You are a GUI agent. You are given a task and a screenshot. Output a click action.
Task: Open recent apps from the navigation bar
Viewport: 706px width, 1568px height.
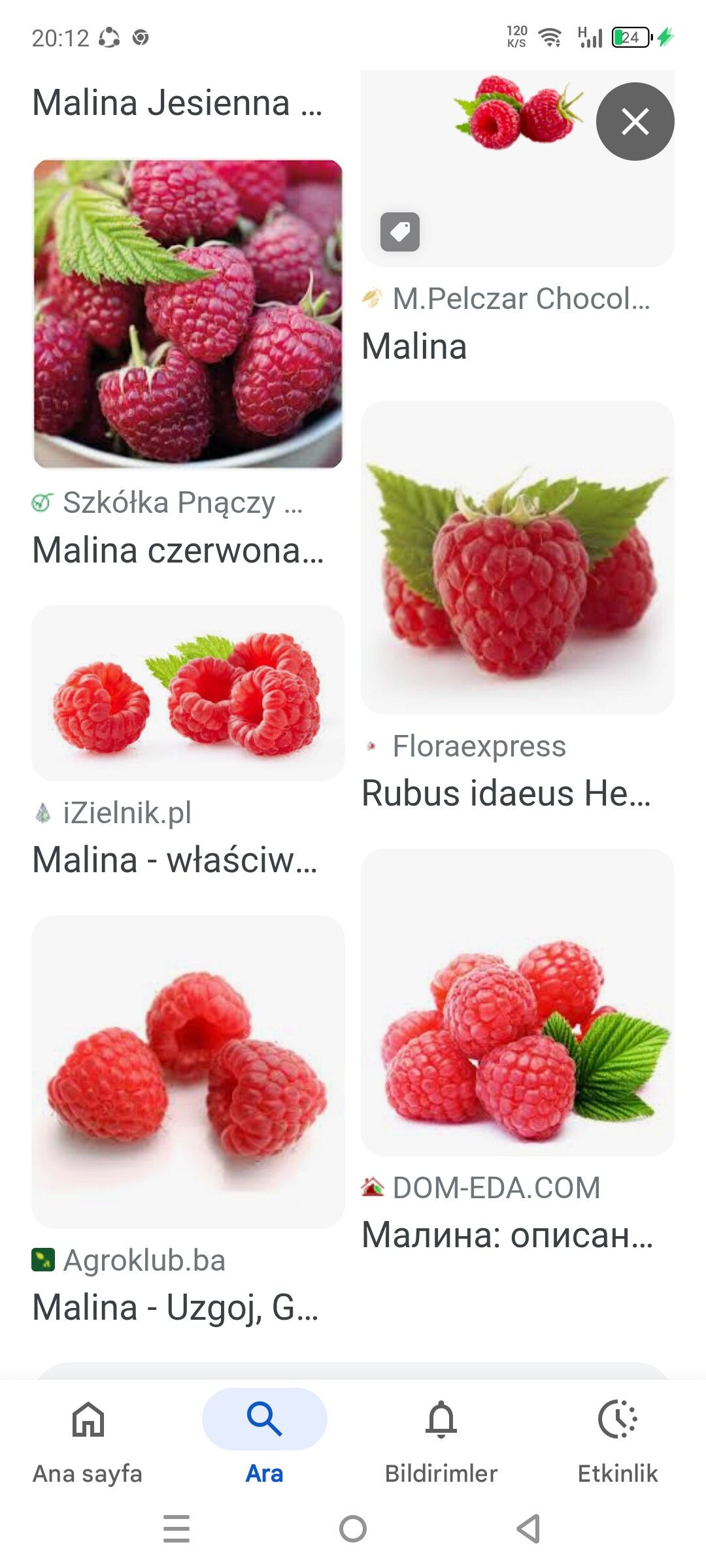[x=176, y=1529]
